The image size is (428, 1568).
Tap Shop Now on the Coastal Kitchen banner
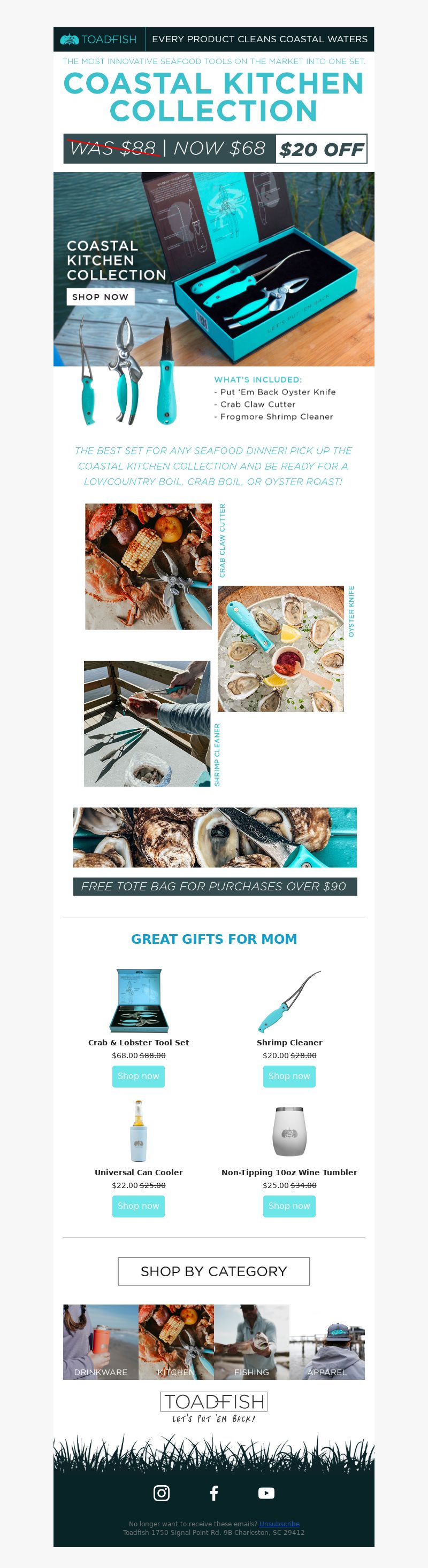[100, 297]
